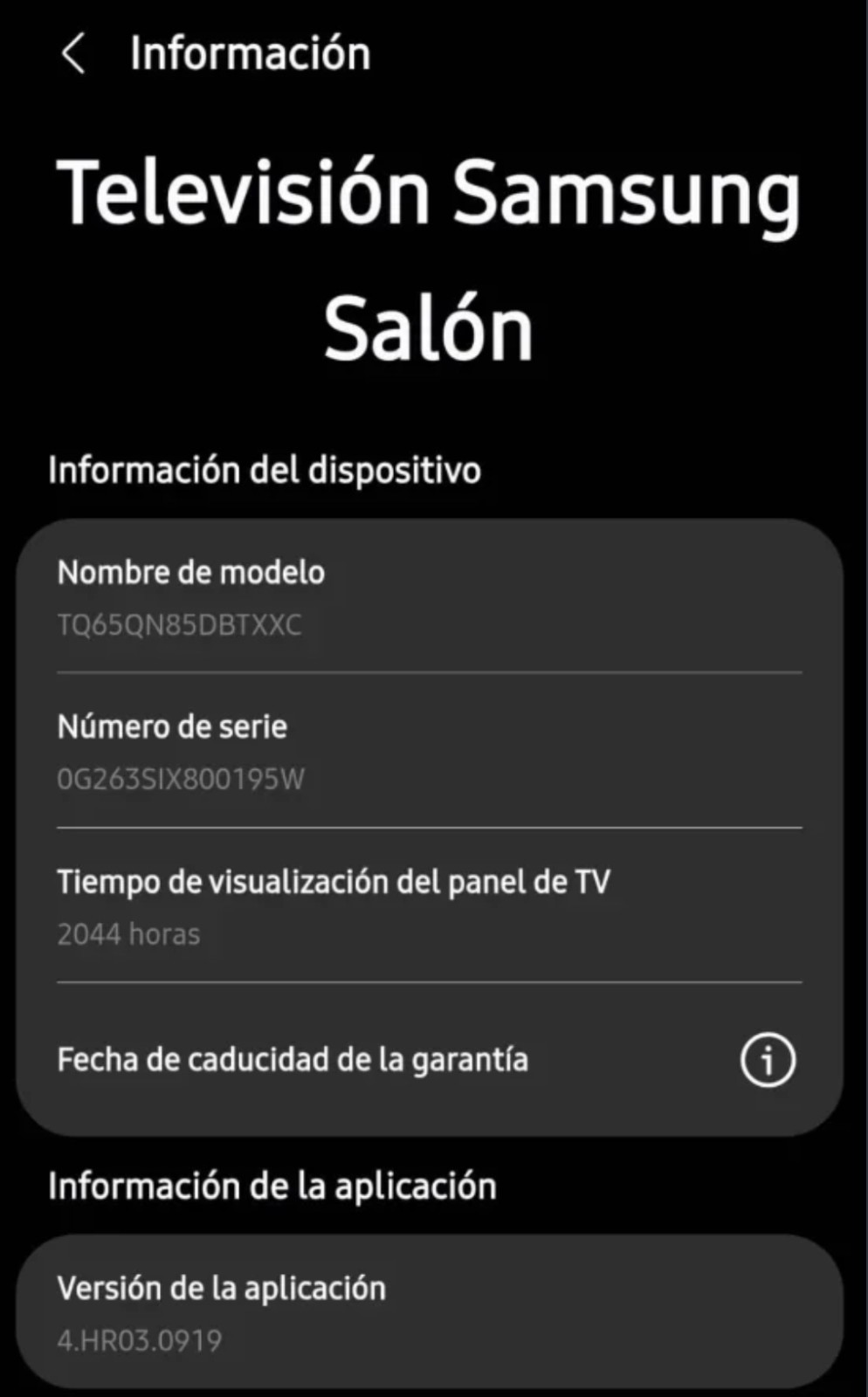
Task: Go back from the Información screen
Action: point(74,54)
